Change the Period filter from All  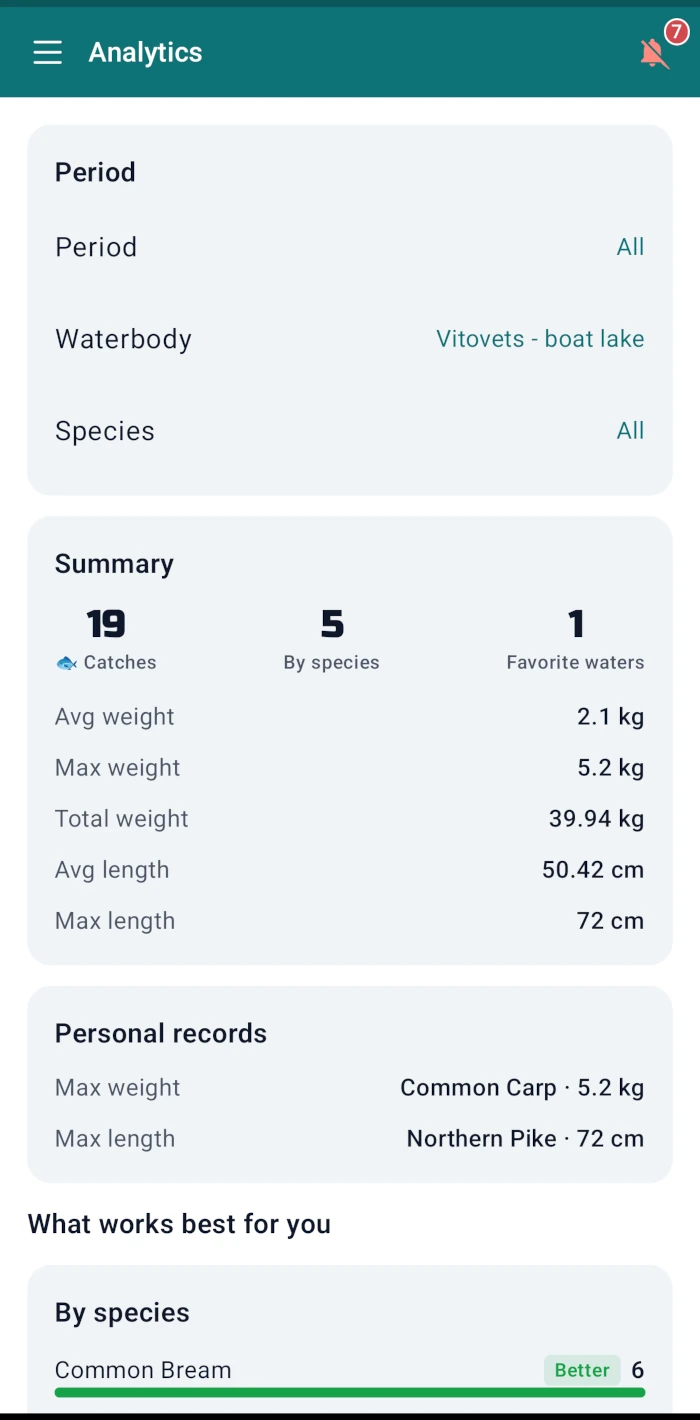[x=350, y=247]
